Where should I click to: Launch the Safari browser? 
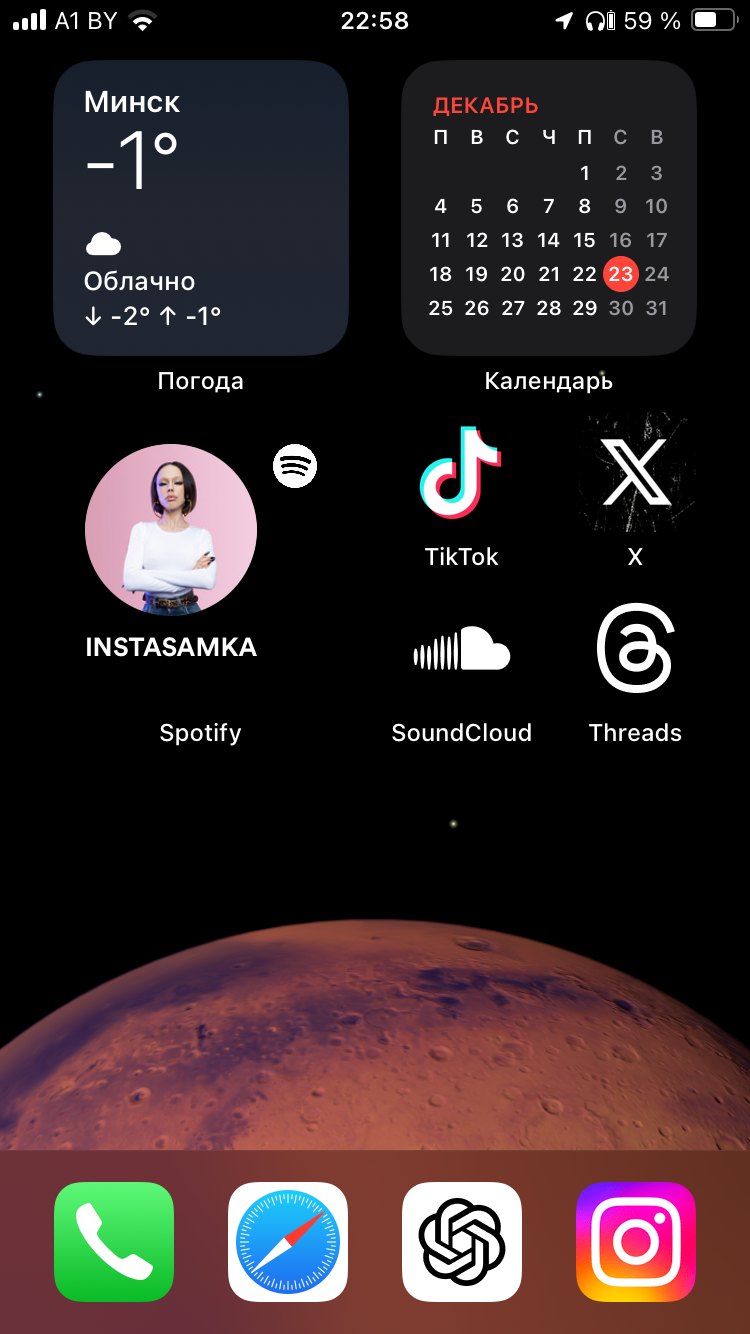[288, 1241]
